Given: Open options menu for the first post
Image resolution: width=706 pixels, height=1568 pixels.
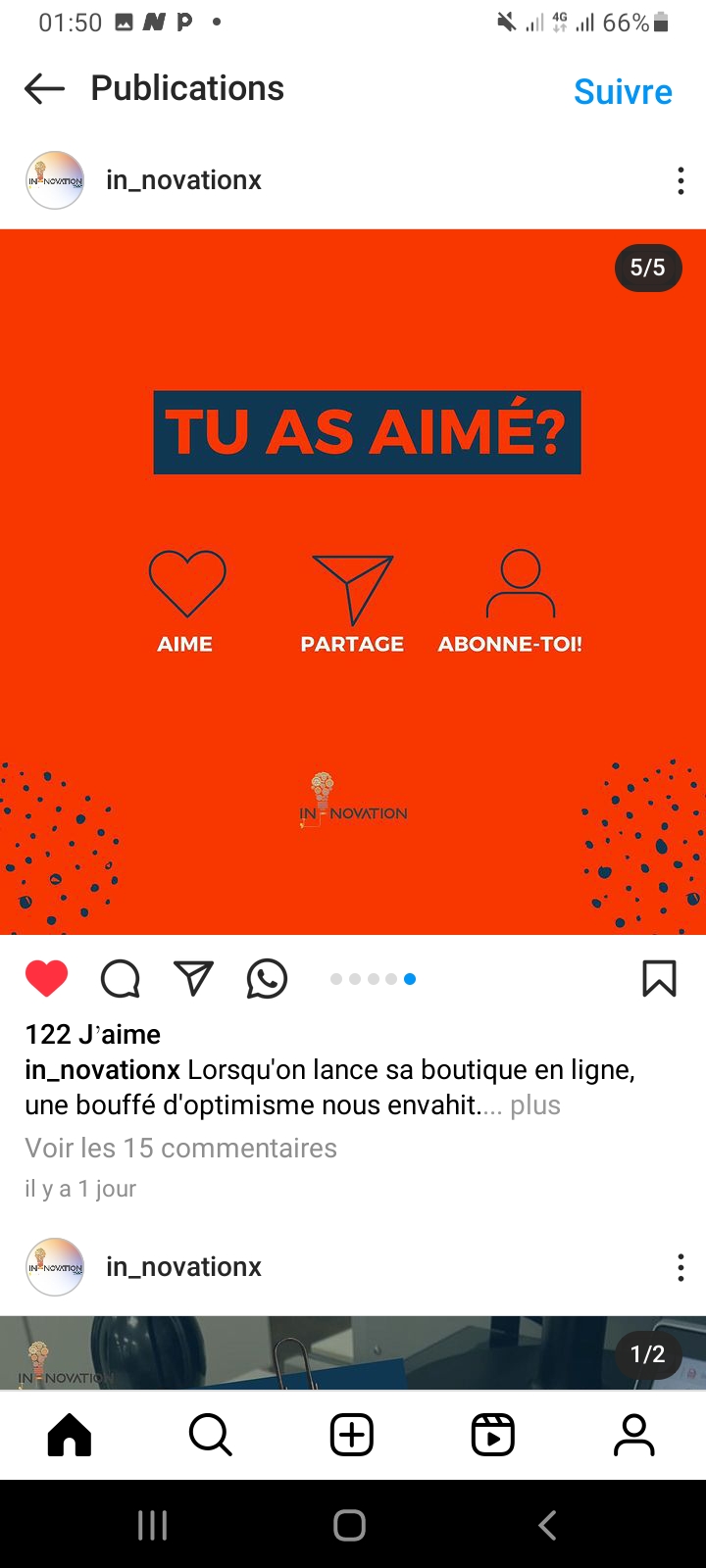Looking at the screenshot, I should (x=681, y=180).
